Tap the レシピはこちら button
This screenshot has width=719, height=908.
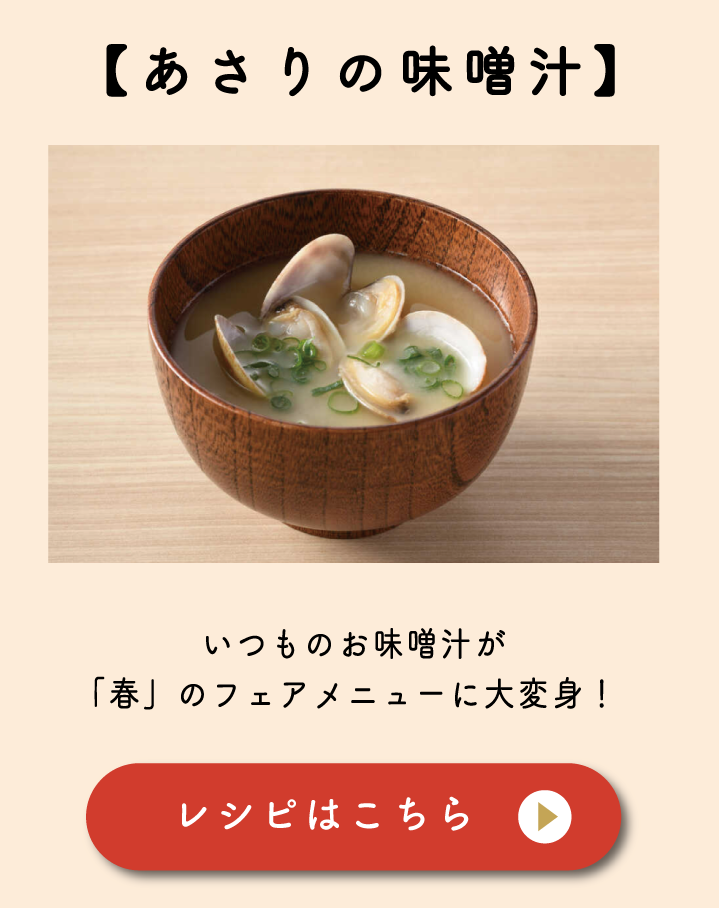(x=353, y=816)
